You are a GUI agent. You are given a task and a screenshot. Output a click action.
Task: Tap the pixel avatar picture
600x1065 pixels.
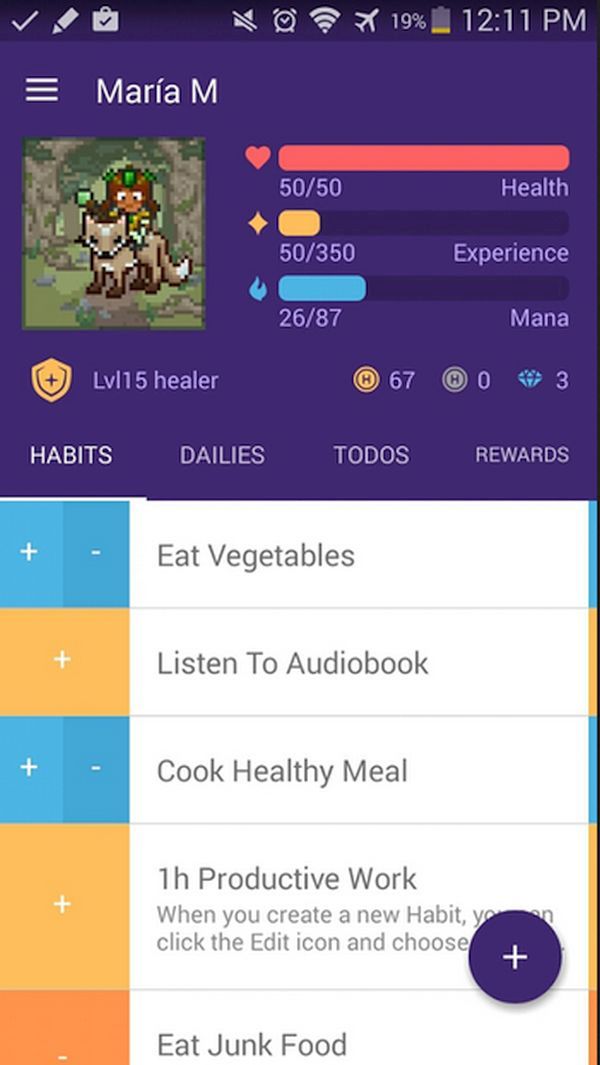pos(113,234)
